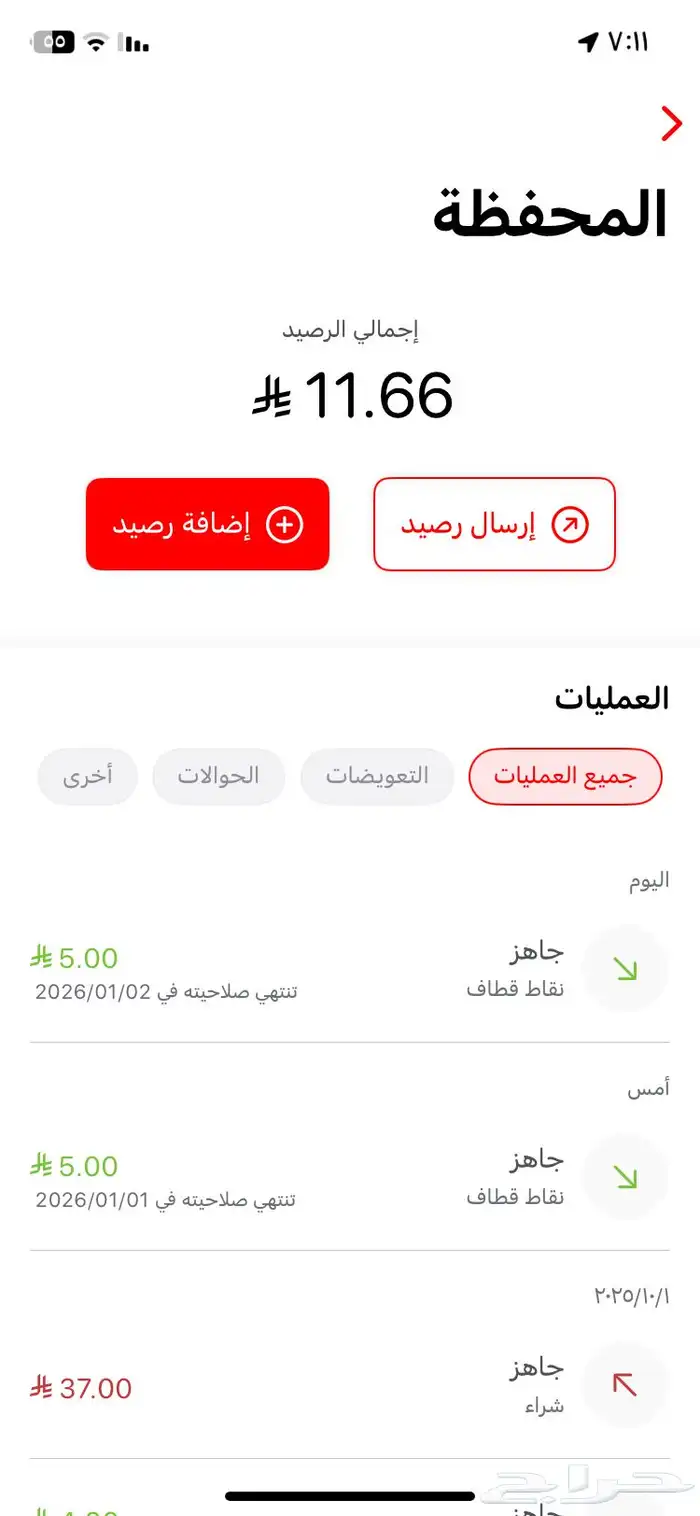700x1516 pixels.
Task: Open the 37.00 شراء purchase transaction
Action: (350, 1387)
